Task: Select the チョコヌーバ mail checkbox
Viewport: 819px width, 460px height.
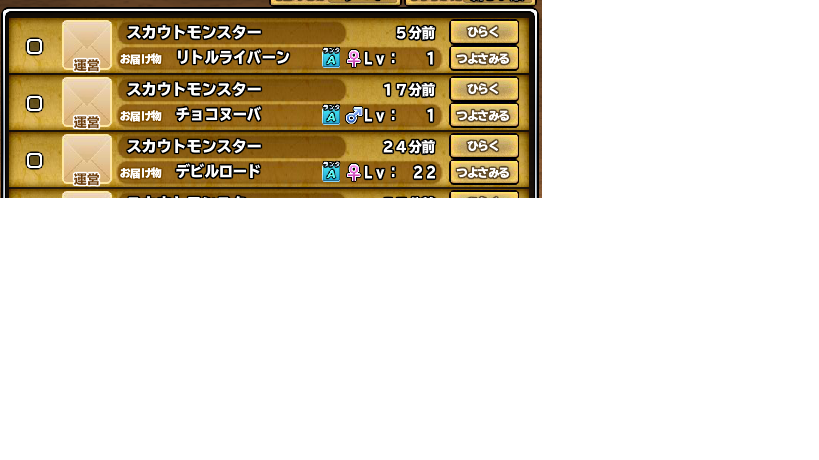Action: coord(34,103)
